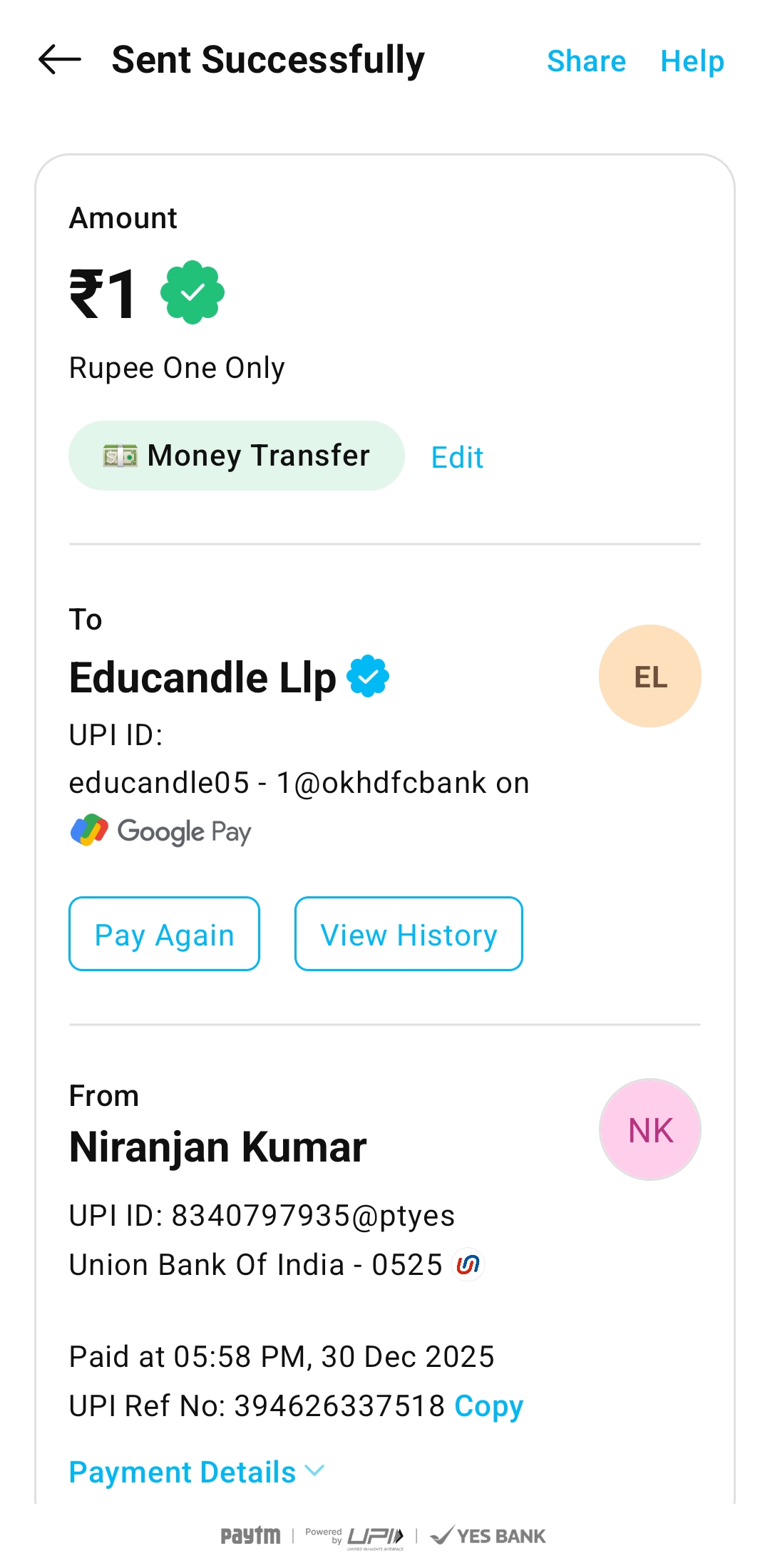This screenshot has width=770, height=1568.
Task: Edit the Money Transfer tag
Action: click(x=457, y=457)
